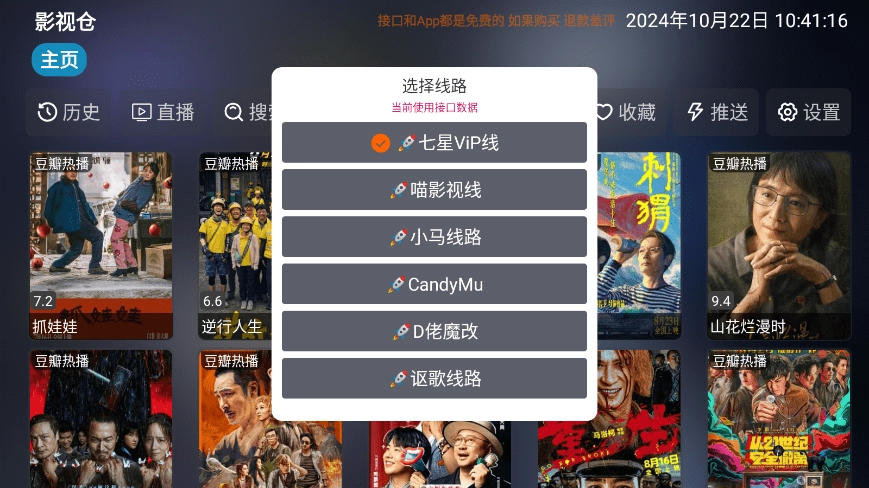Switch to 小马线路 route
Screen dimensions: 869x488
click(434, 237)
